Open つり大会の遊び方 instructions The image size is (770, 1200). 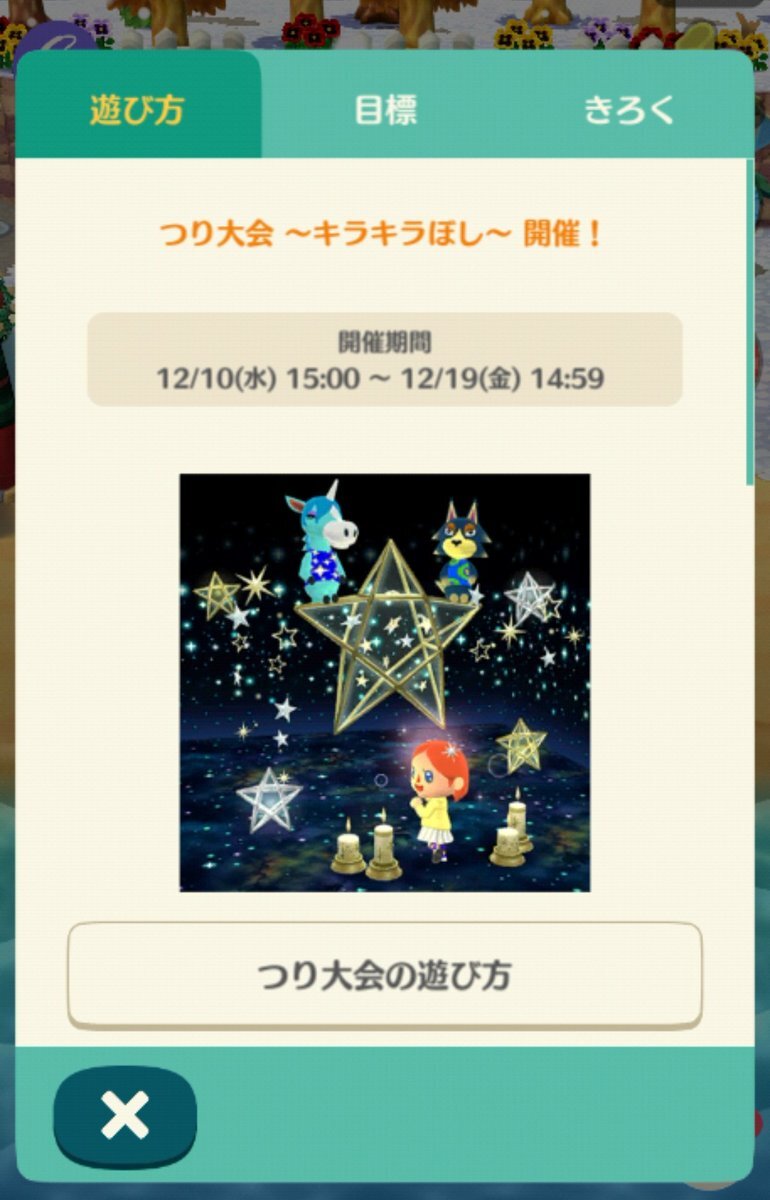385,974
